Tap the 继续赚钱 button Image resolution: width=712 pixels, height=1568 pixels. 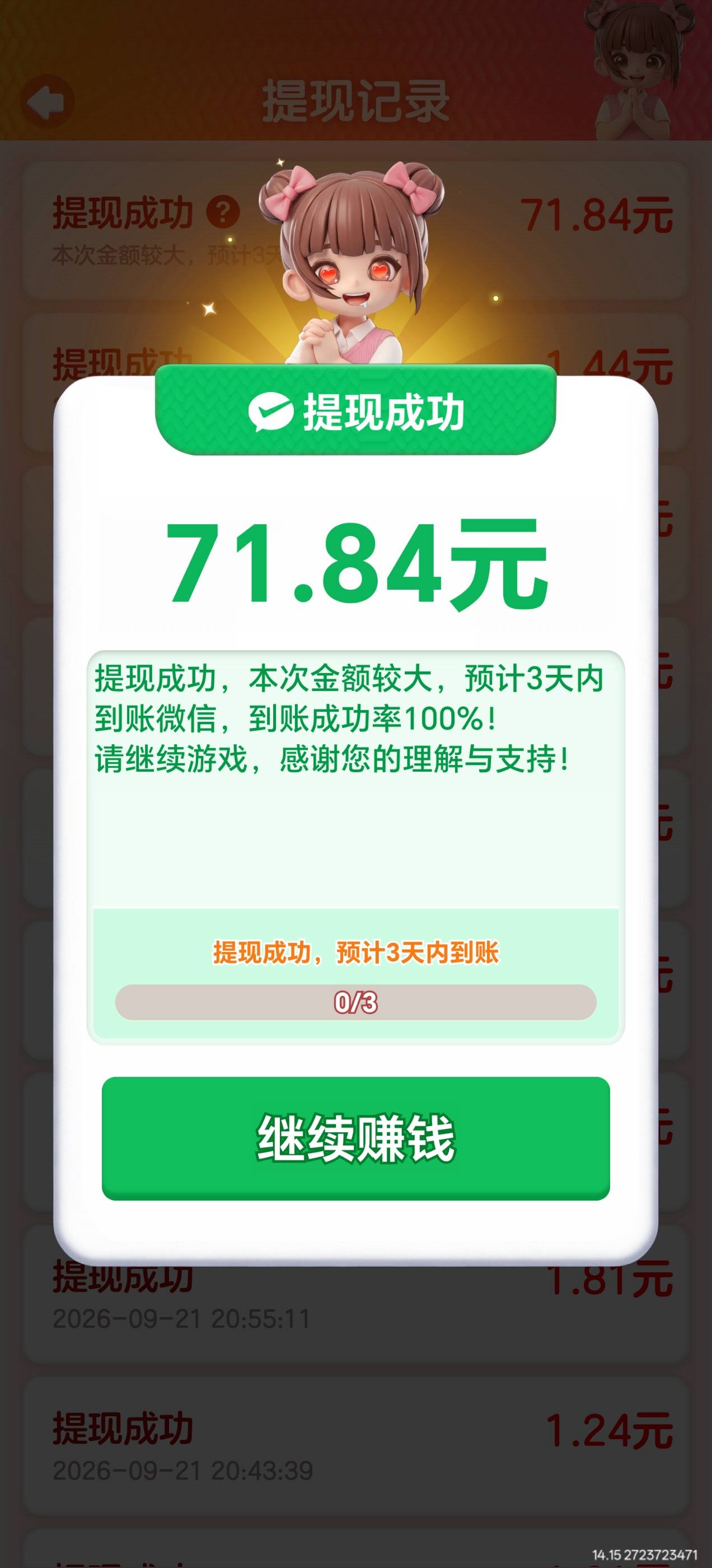(x=356, y=1138)
